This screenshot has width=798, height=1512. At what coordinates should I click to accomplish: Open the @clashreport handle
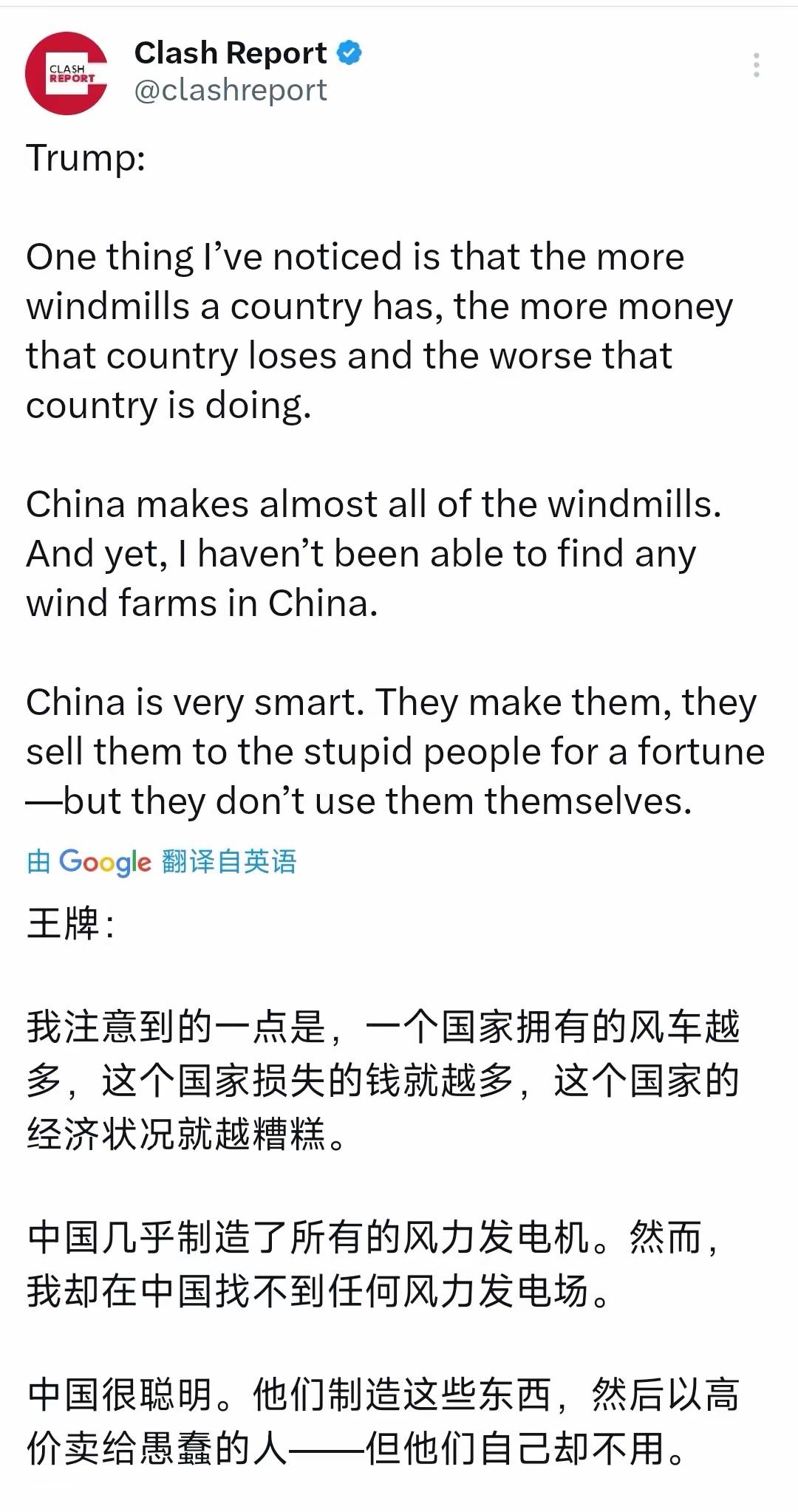(233, 92)
